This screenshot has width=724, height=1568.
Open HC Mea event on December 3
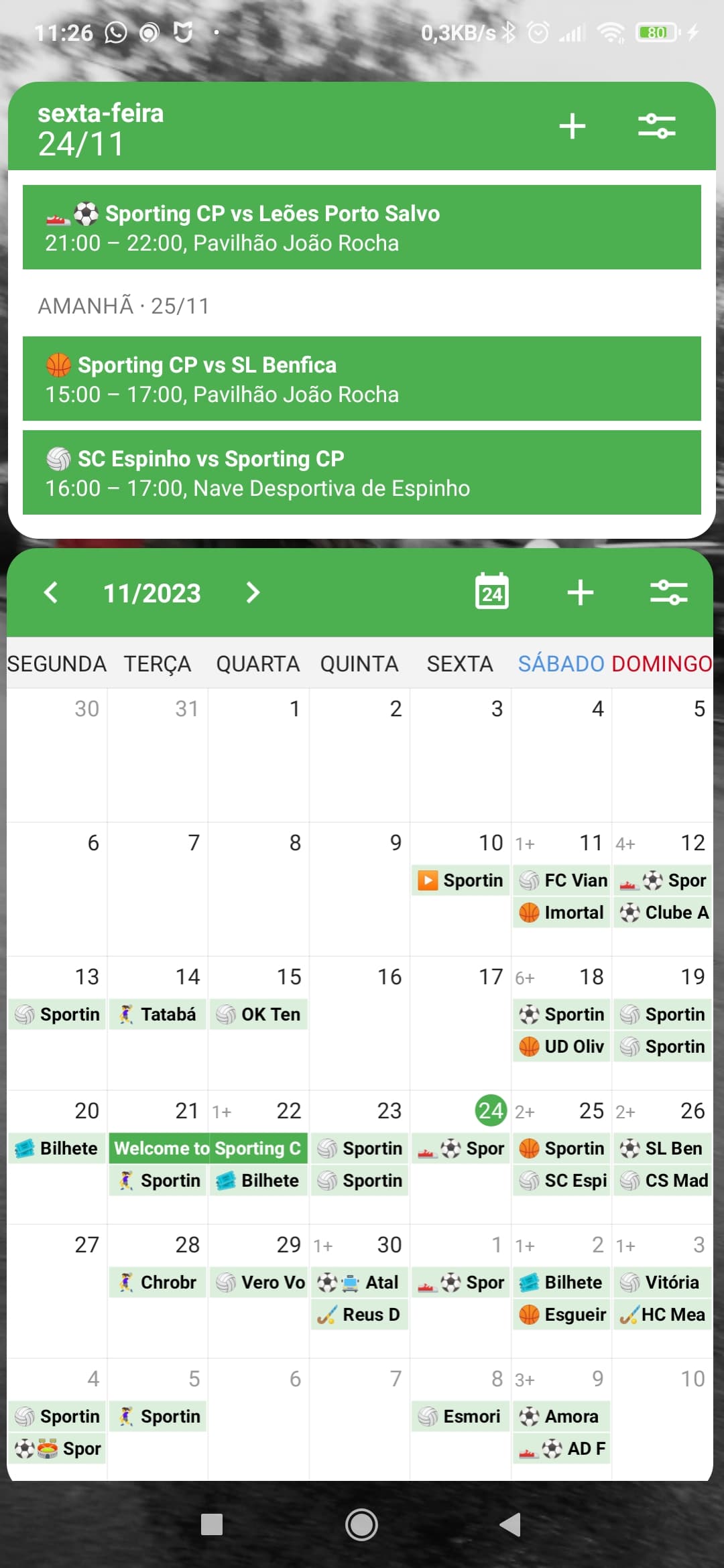[662, 1315]
